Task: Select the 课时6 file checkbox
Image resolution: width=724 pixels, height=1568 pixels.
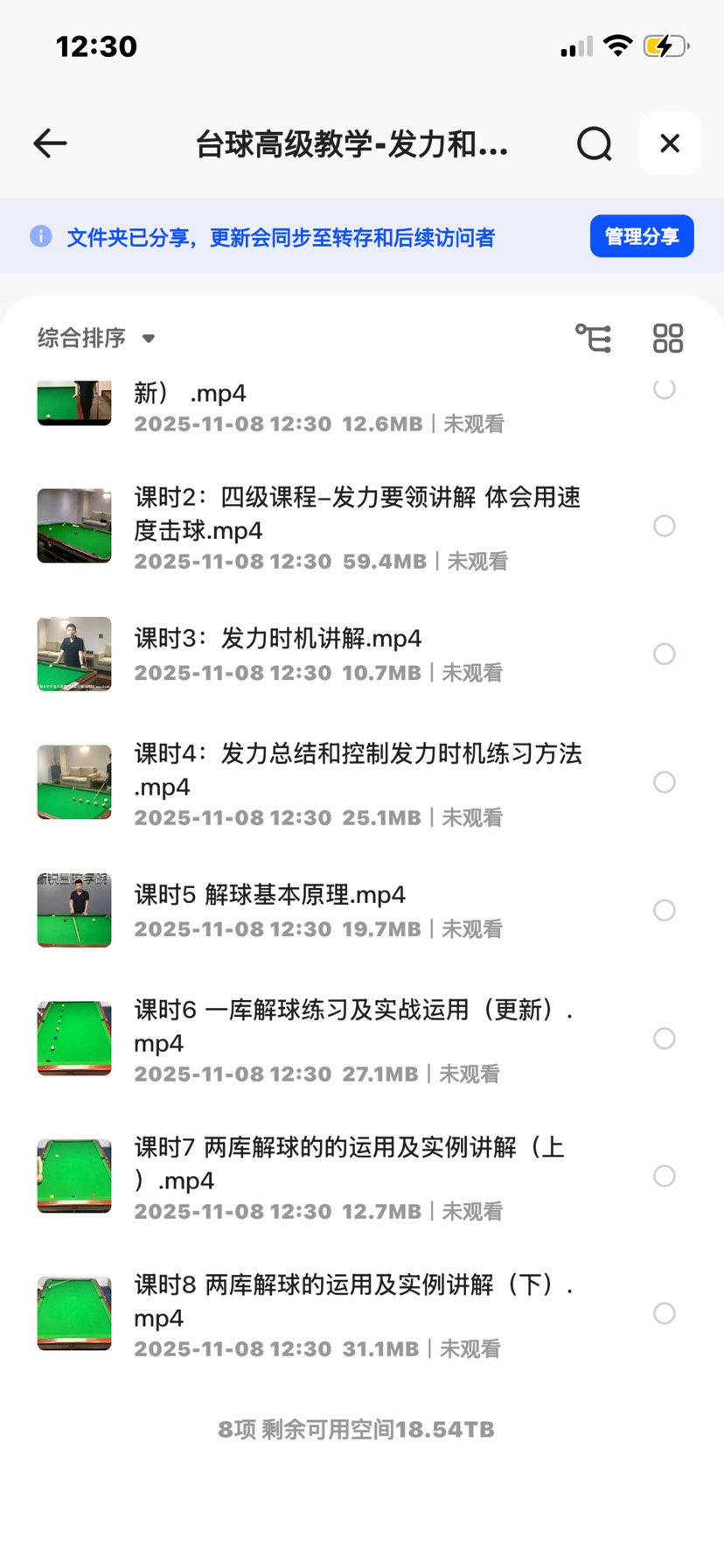Action: tap(665, 1039)
